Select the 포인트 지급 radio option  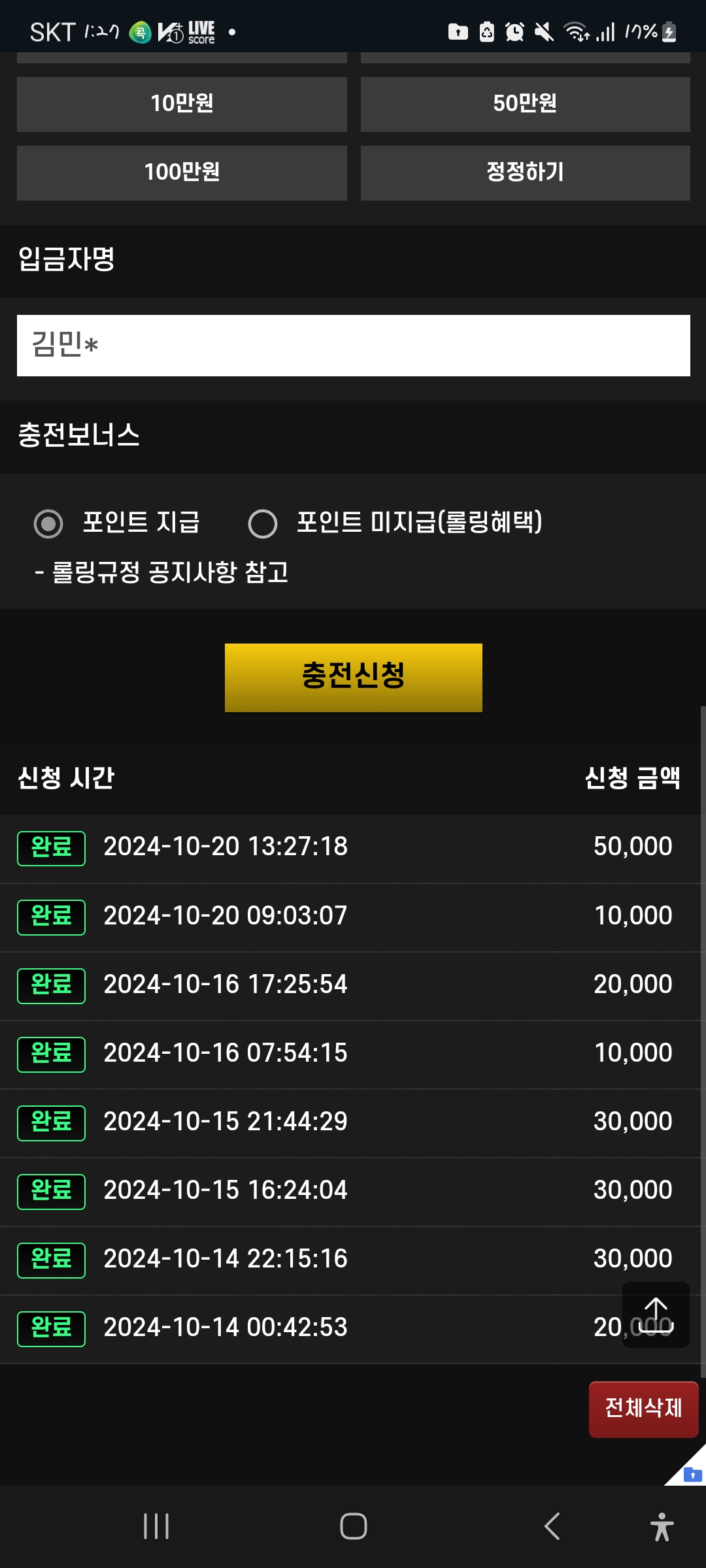[x=48, y=523]
